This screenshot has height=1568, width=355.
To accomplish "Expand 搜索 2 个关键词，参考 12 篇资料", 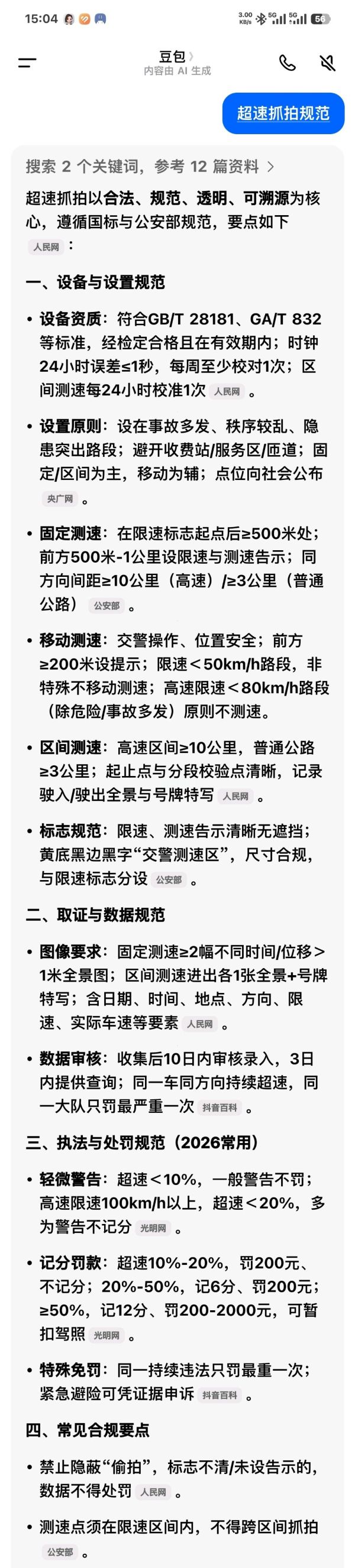I will [149, 166].
